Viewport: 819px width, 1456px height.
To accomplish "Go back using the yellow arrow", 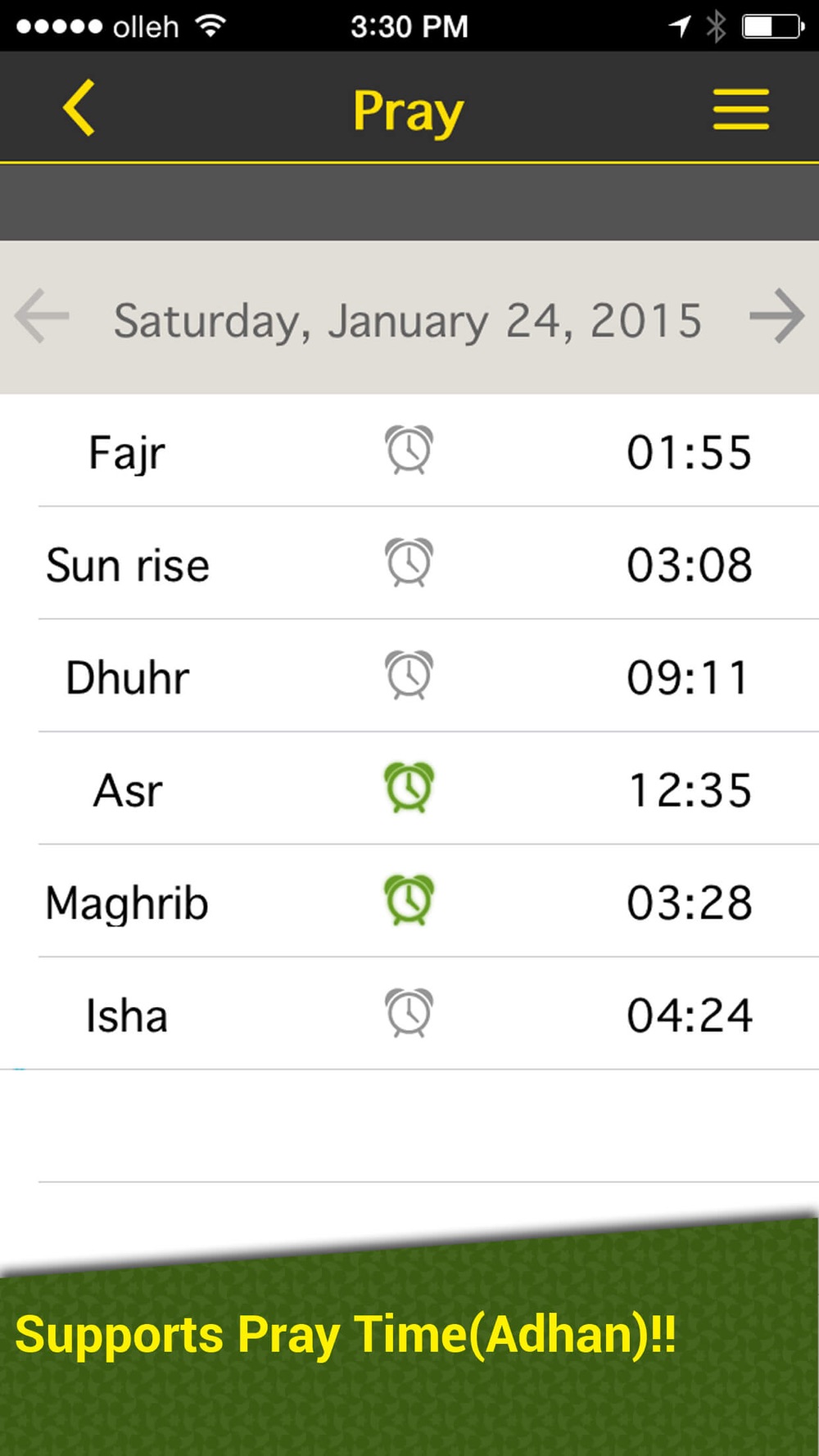I will (x=79, y=107).
